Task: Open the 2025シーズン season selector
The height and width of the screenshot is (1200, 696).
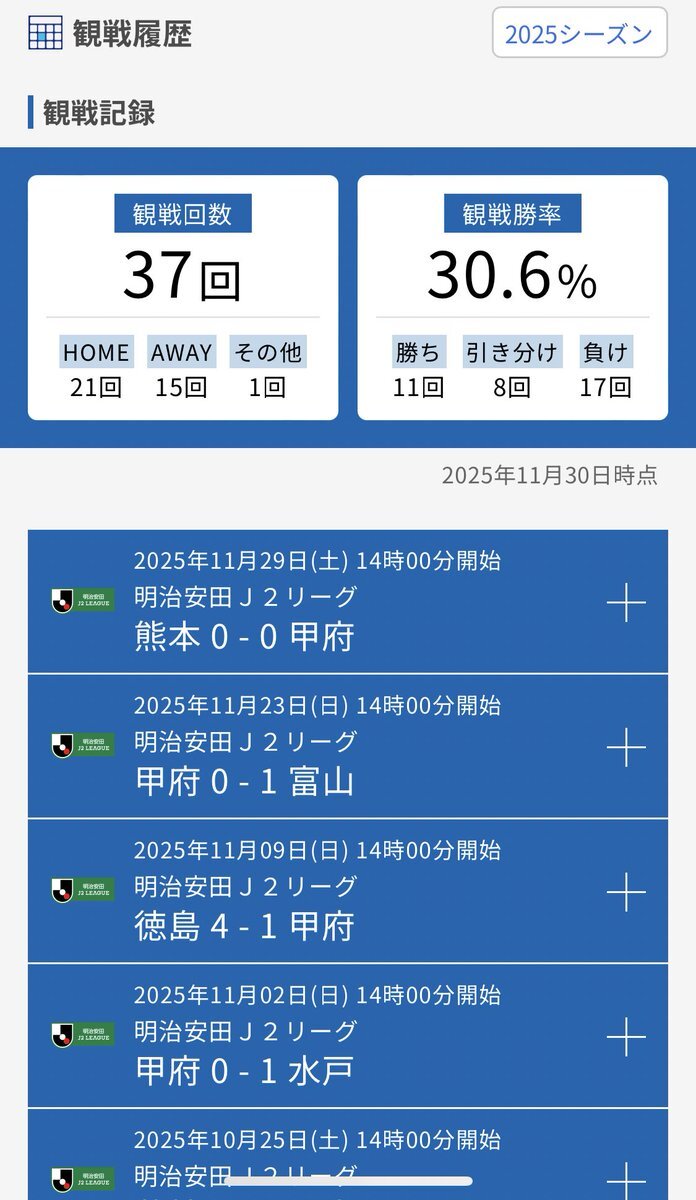Action: click(579, 34)
